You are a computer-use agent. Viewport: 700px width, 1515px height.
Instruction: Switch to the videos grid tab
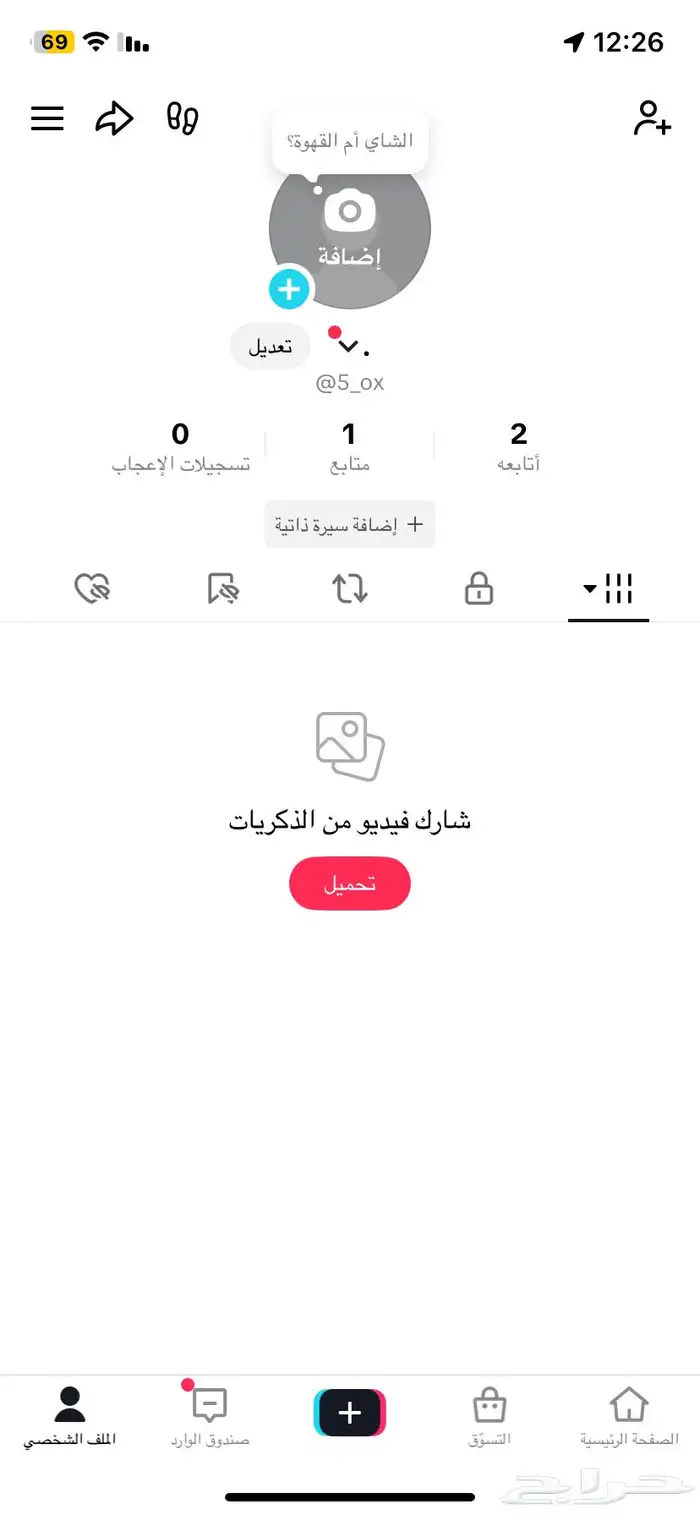click(608, 590)
